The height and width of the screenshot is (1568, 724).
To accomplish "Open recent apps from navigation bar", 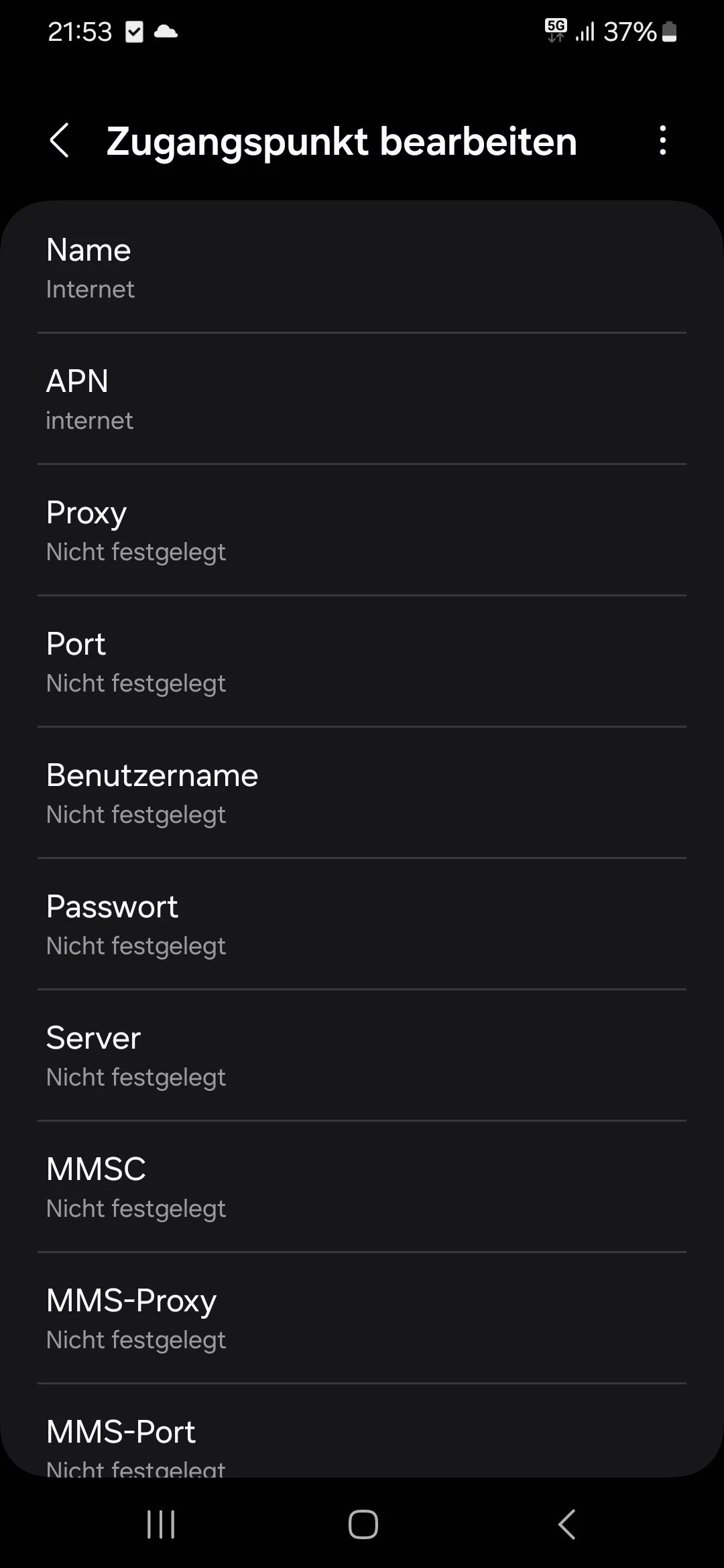I will 161,1524.
